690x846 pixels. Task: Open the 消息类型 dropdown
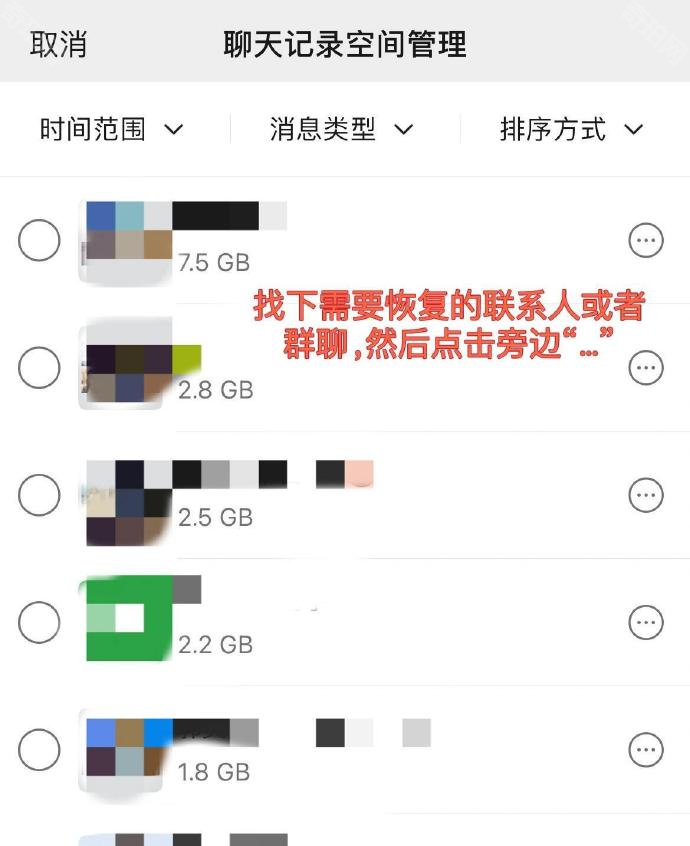click(341, 129)
